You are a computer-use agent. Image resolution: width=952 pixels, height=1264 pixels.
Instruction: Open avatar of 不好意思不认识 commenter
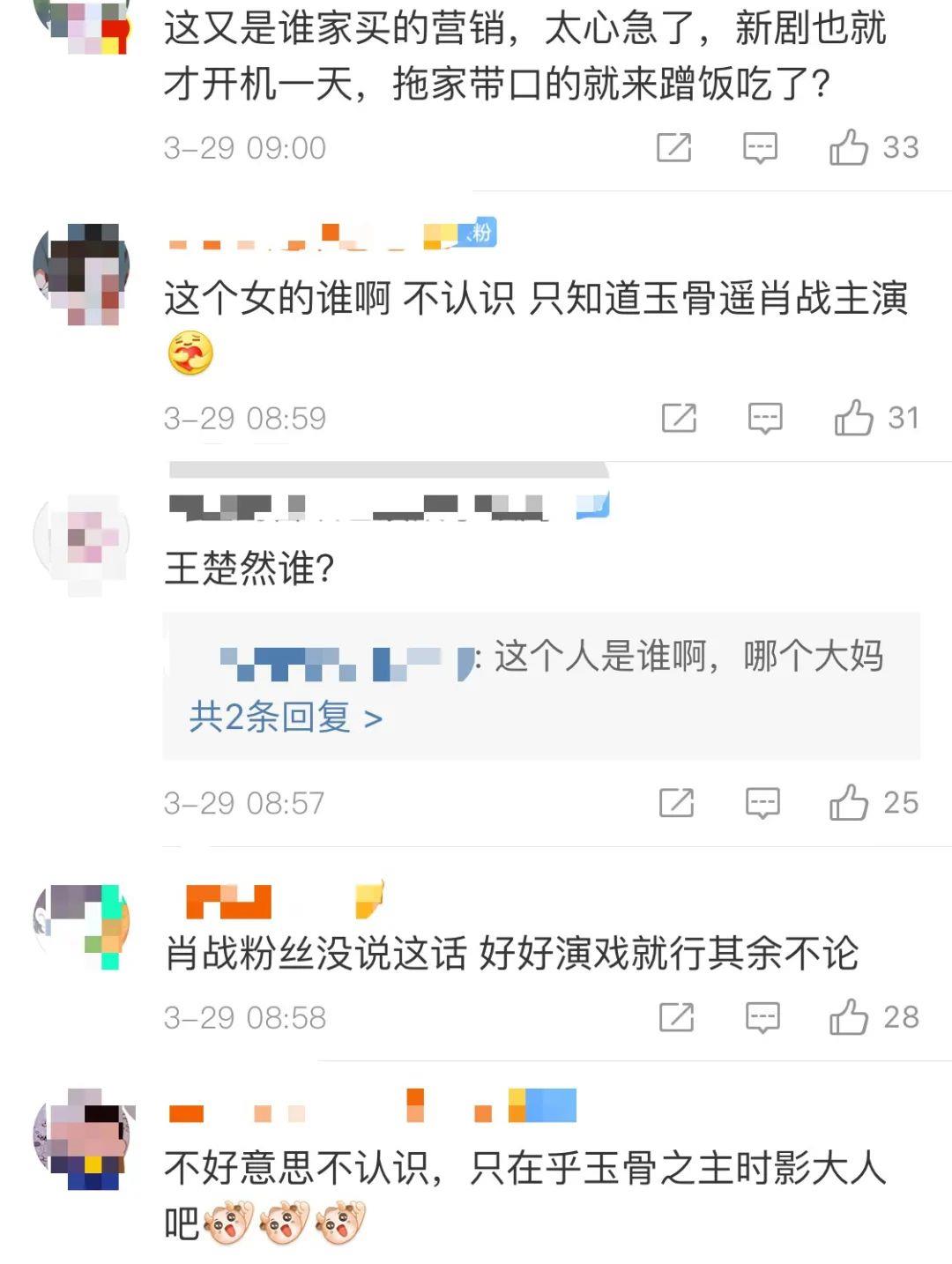pyautogui.click(x=82, y=1138)
